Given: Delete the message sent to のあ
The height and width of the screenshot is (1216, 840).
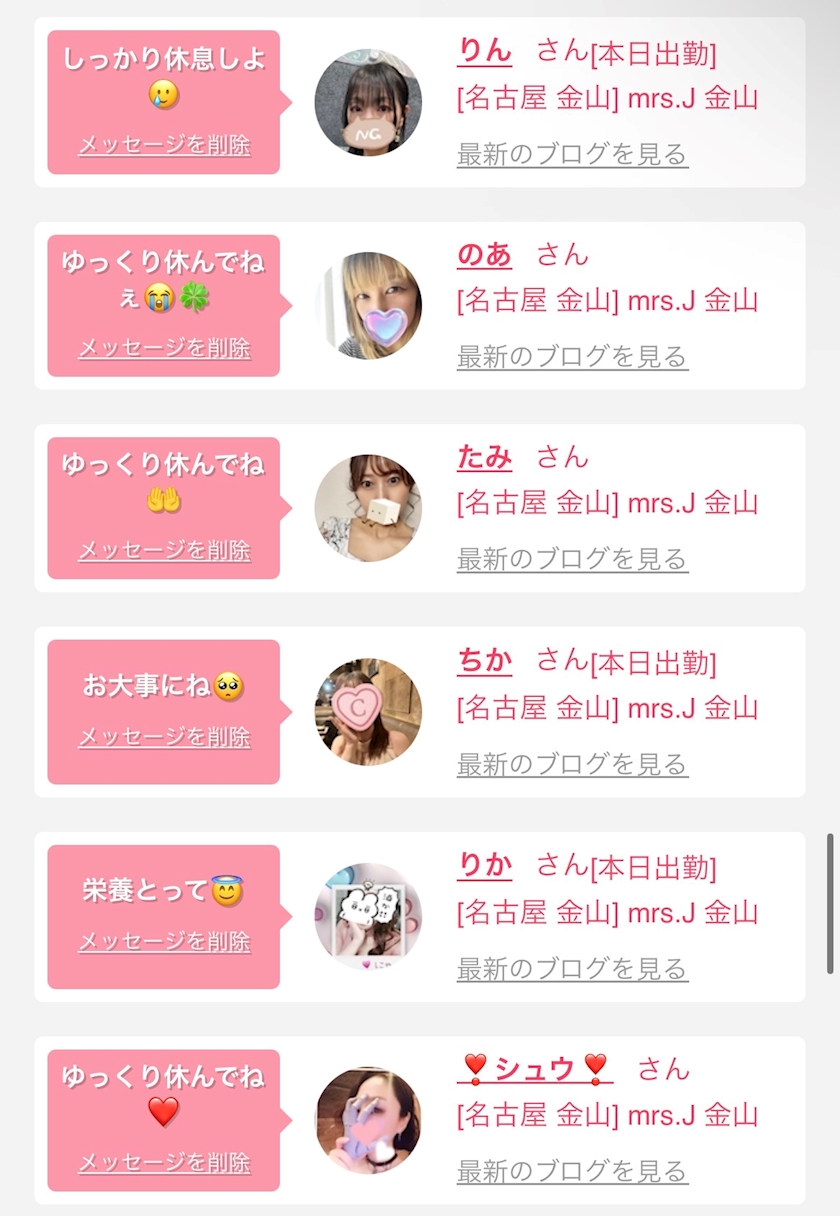Looking at the screenshot, I should pos(164,348).
